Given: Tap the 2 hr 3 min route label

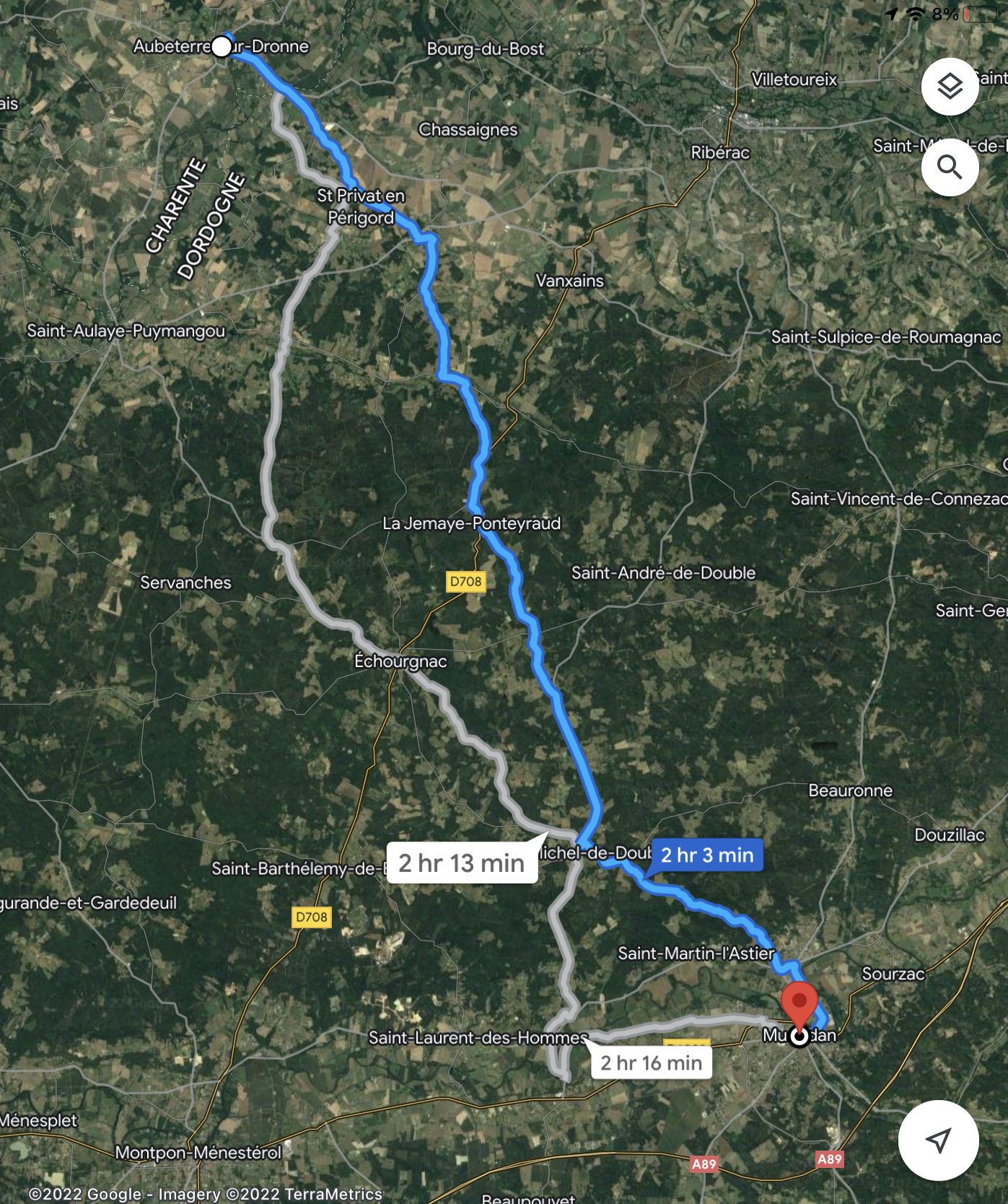Looking at the screenshot, I should [x=707, y=855].
